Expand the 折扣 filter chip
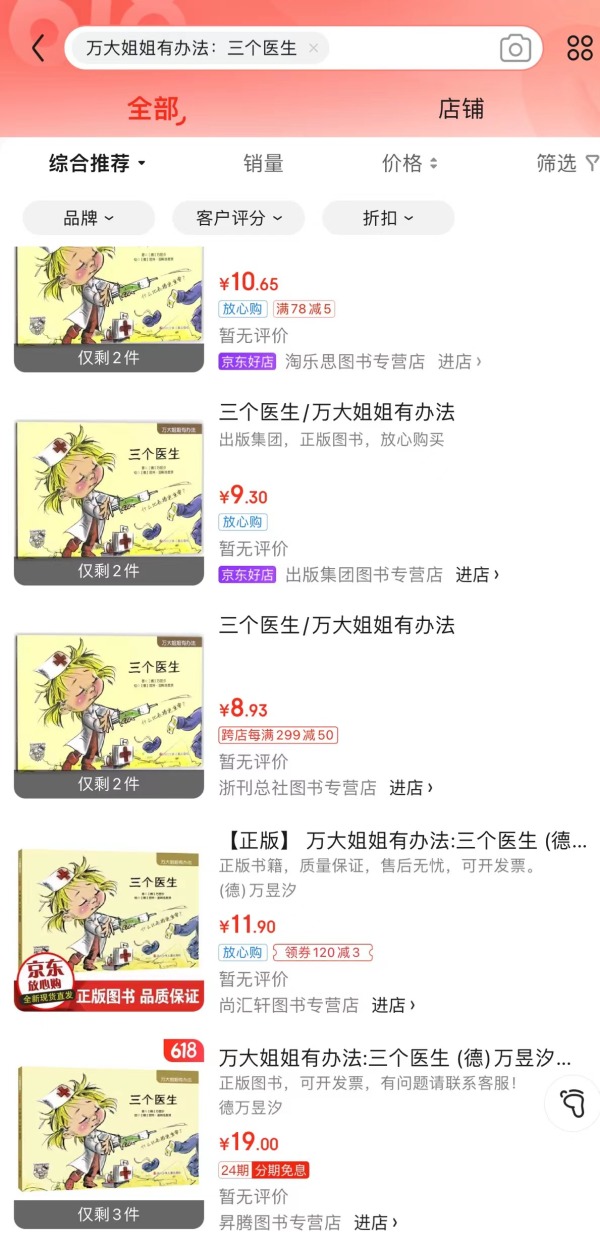600x1244 pixels. (x=388, y=218)
